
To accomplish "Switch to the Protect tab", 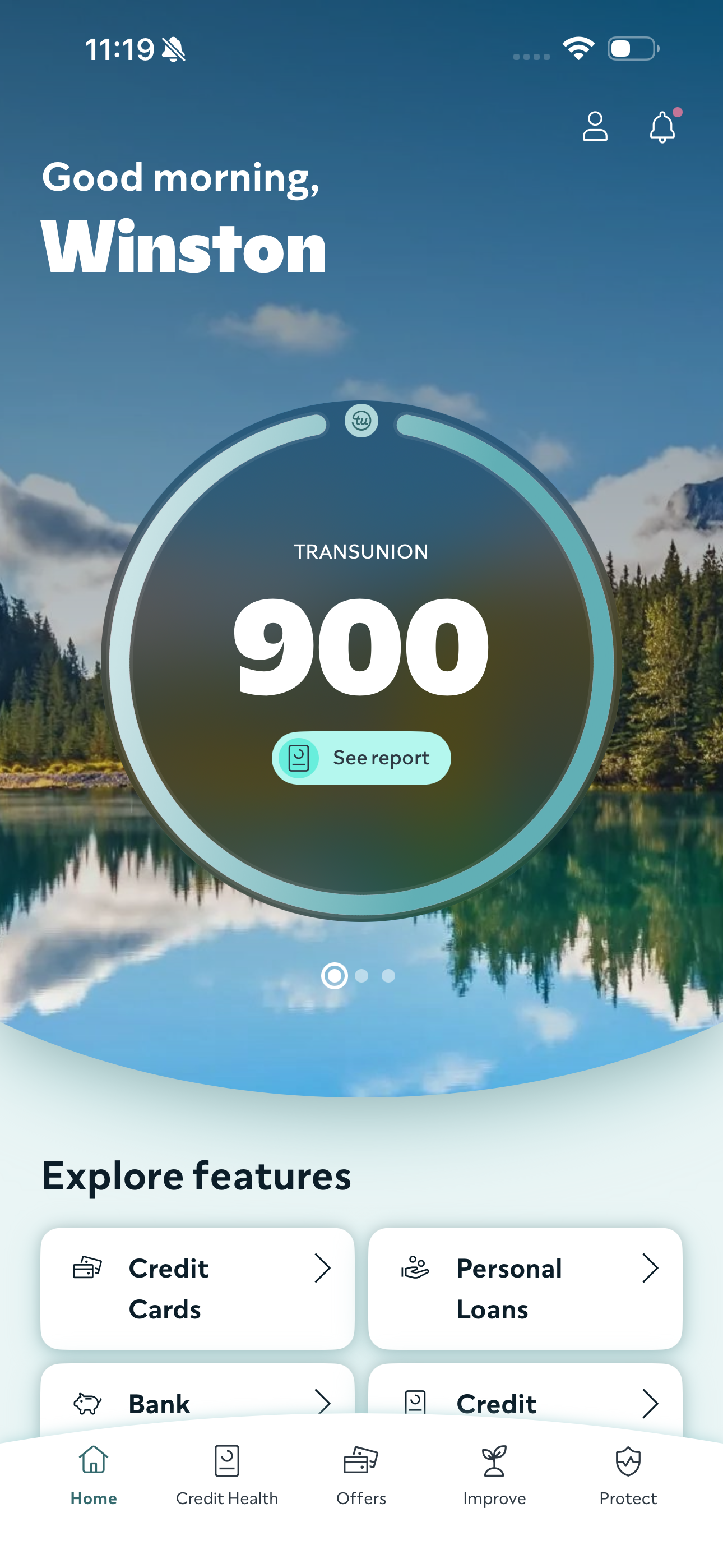I will (x=628, y=1475).
